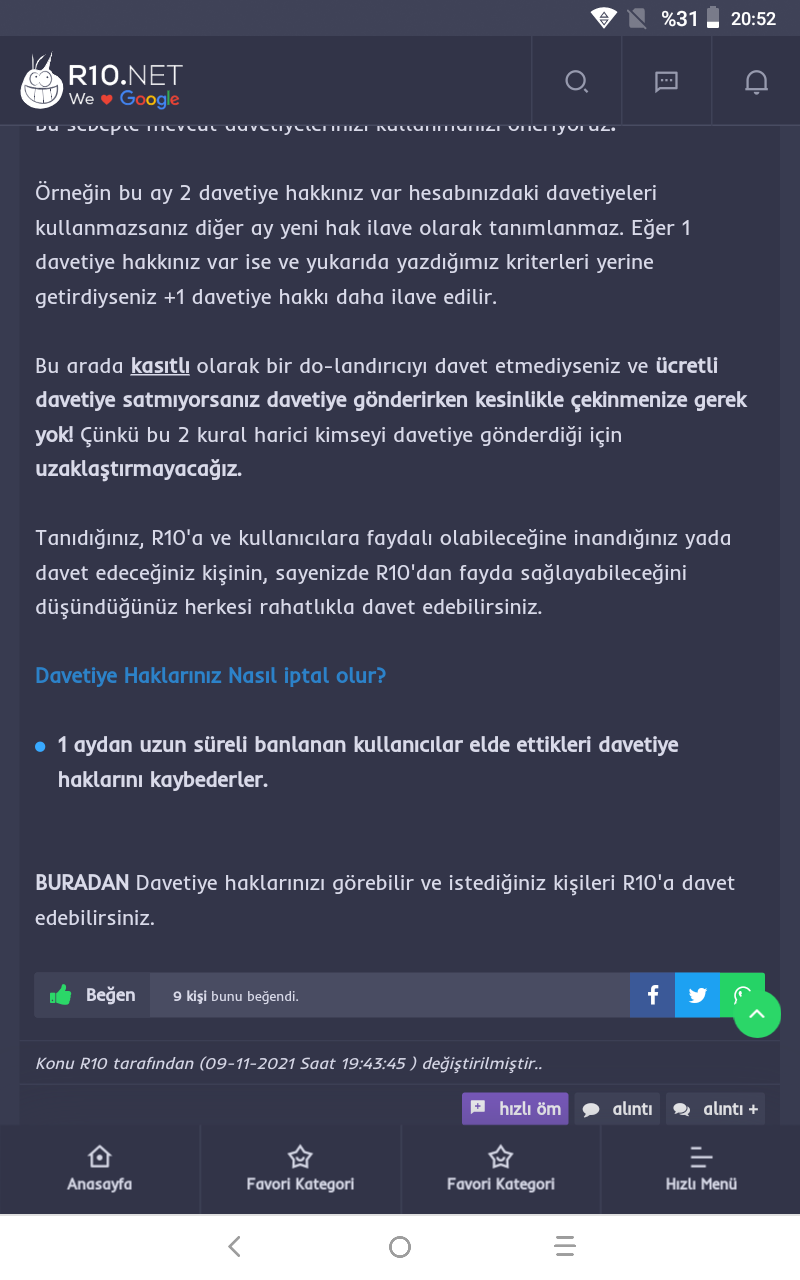This screenshot has width=800, height=1280.
Task: Share the post on Twitter
Action: 697,995
